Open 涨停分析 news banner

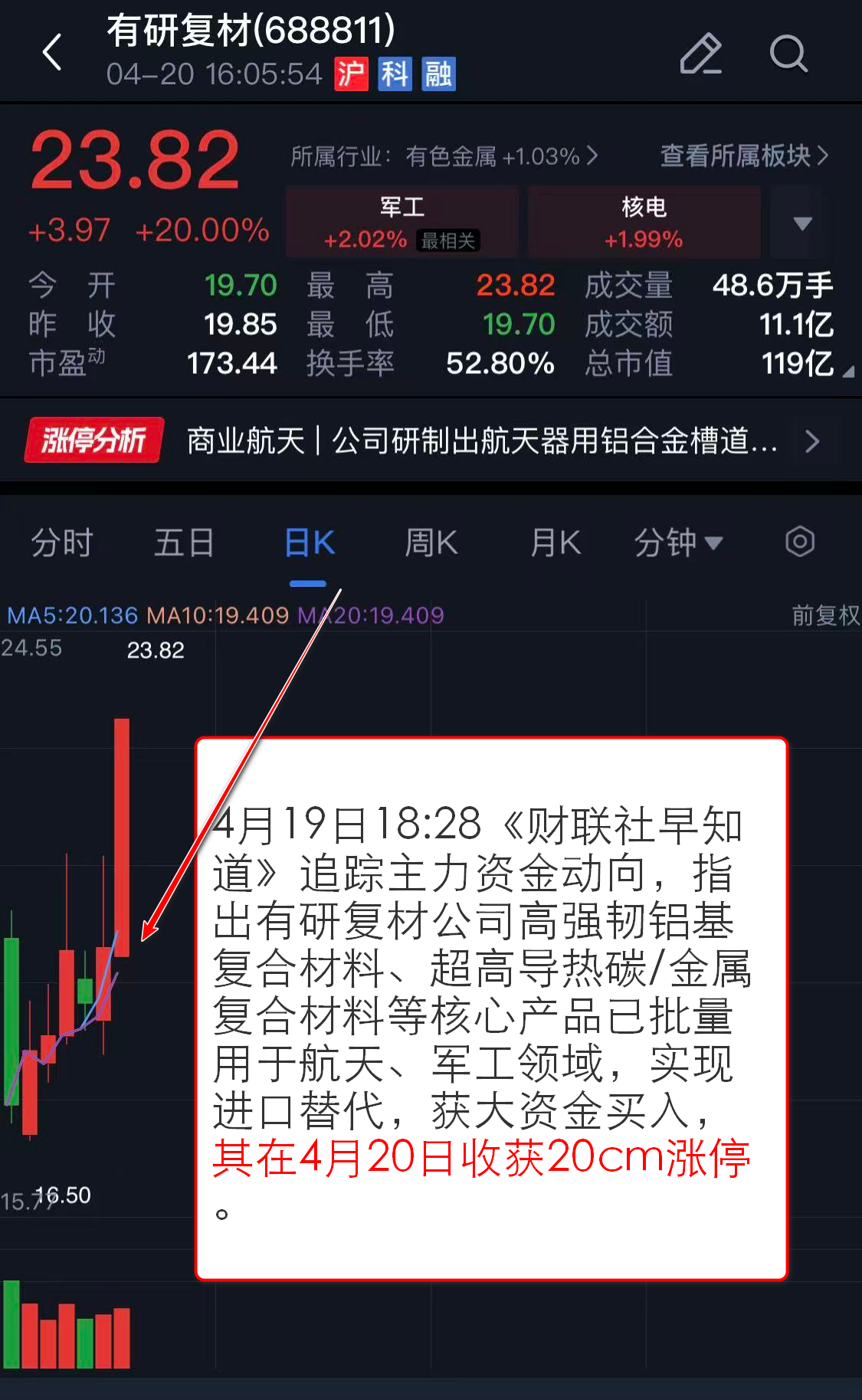(x=429, y=441)
